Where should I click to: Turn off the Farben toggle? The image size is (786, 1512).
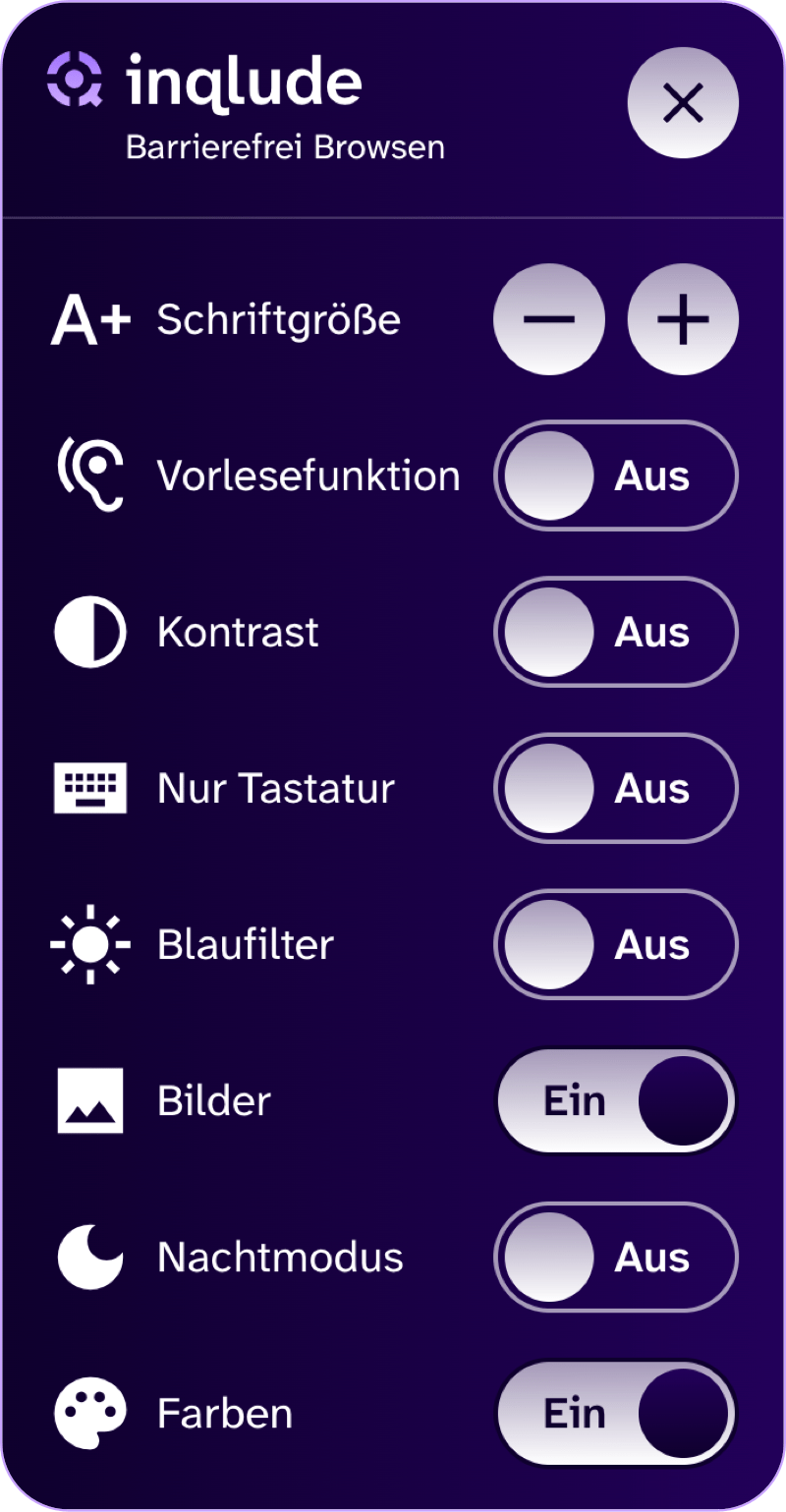coord(615,1413)
